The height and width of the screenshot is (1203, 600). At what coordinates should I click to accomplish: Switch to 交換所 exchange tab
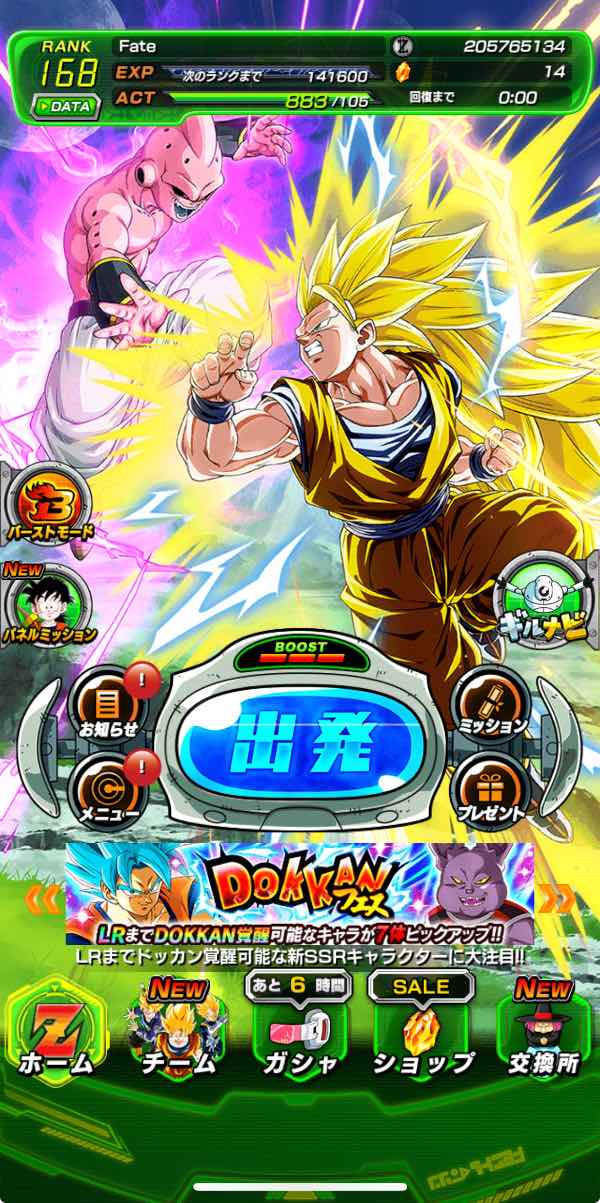click(x=543, y=1029)
